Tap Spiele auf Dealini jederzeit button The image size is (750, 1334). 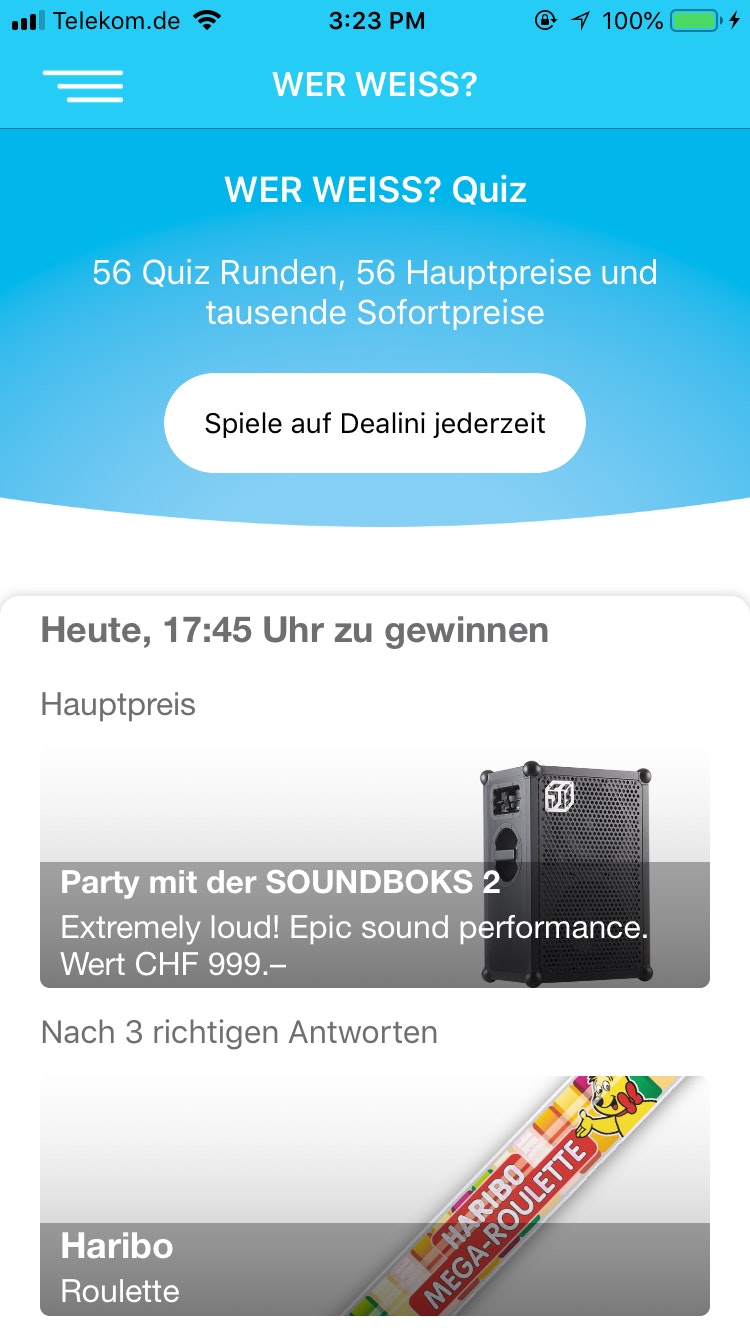click(374, 423)
